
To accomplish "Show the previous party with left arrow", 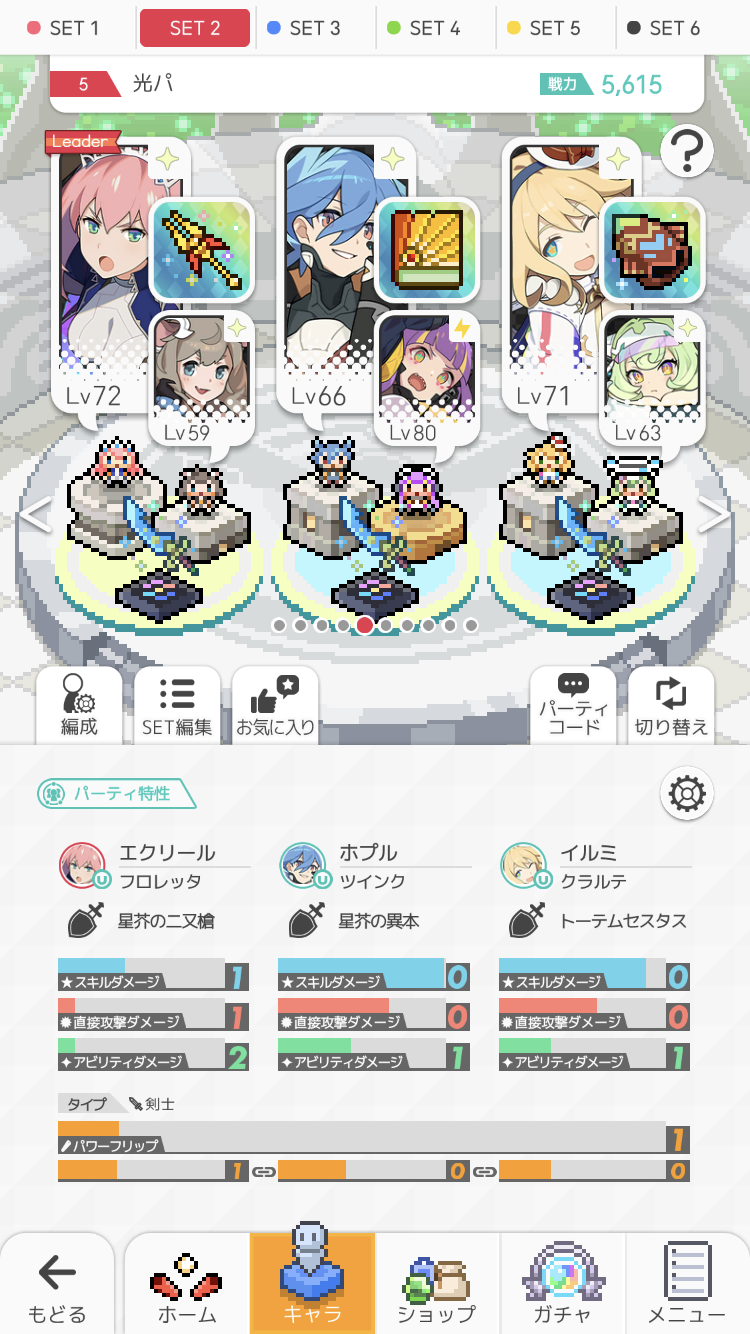I will pos(35,515).
